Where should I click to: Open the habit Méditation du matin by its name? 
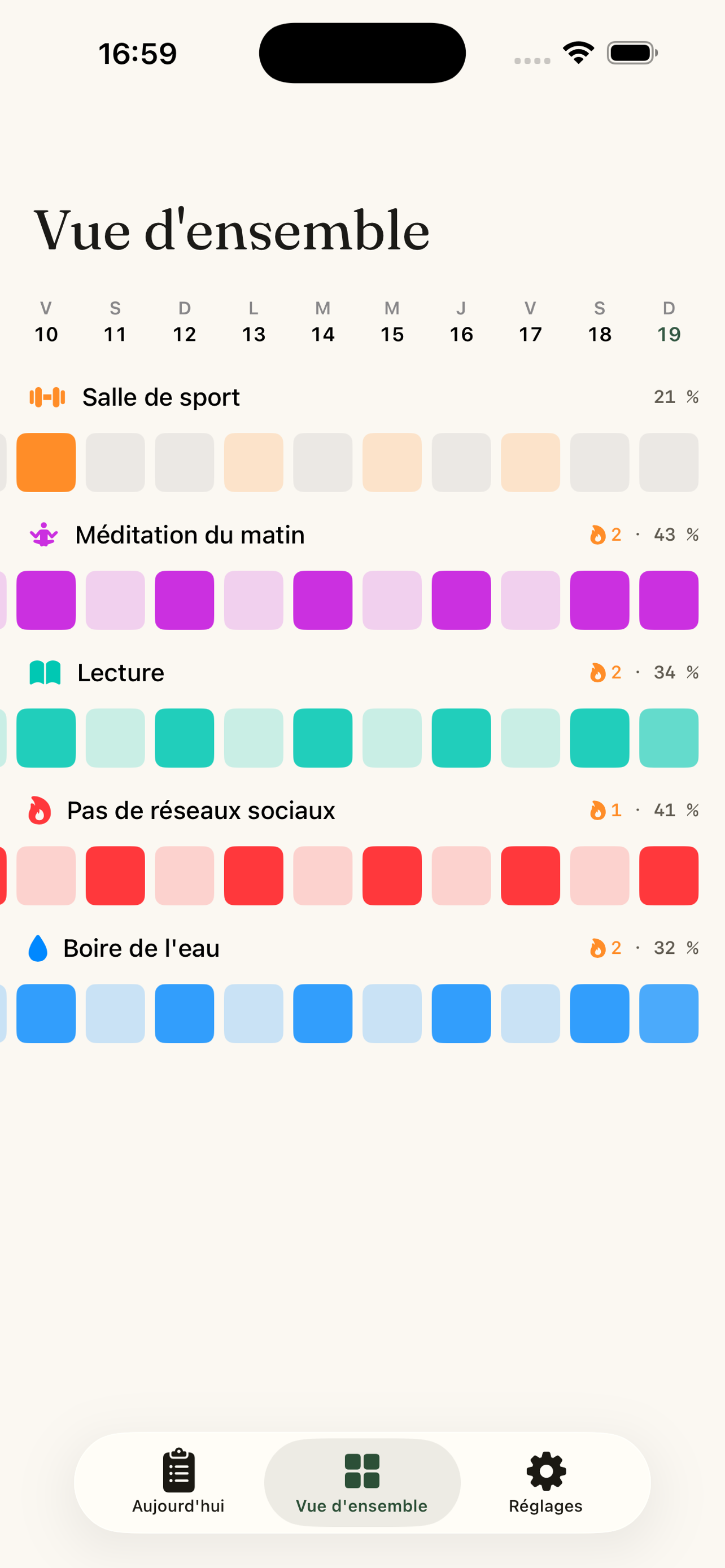coord(190,535)
